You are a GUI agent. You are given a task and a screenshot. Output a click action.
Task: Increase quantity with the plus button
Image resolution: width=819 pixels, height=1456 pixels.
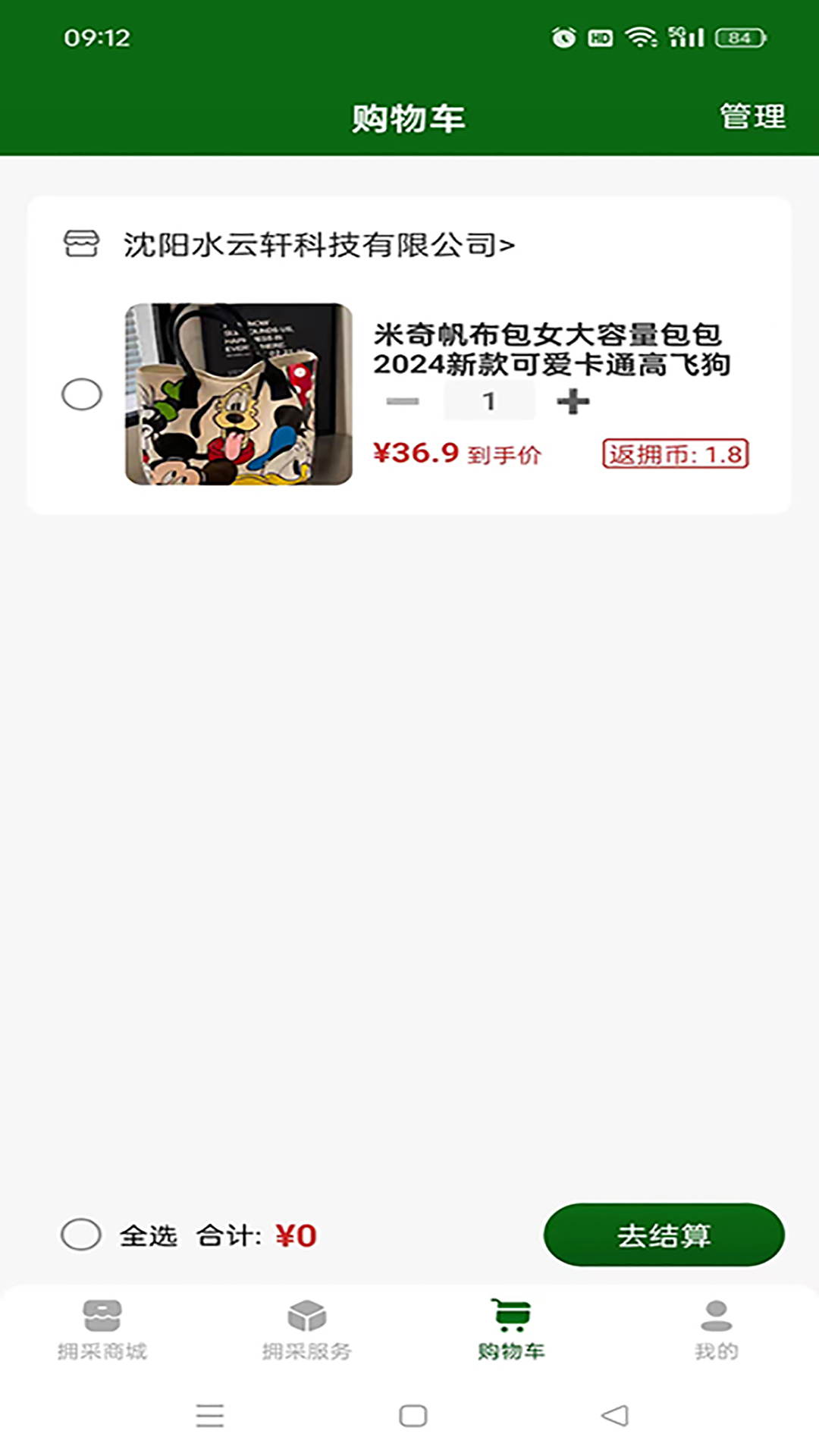[573, 401]
